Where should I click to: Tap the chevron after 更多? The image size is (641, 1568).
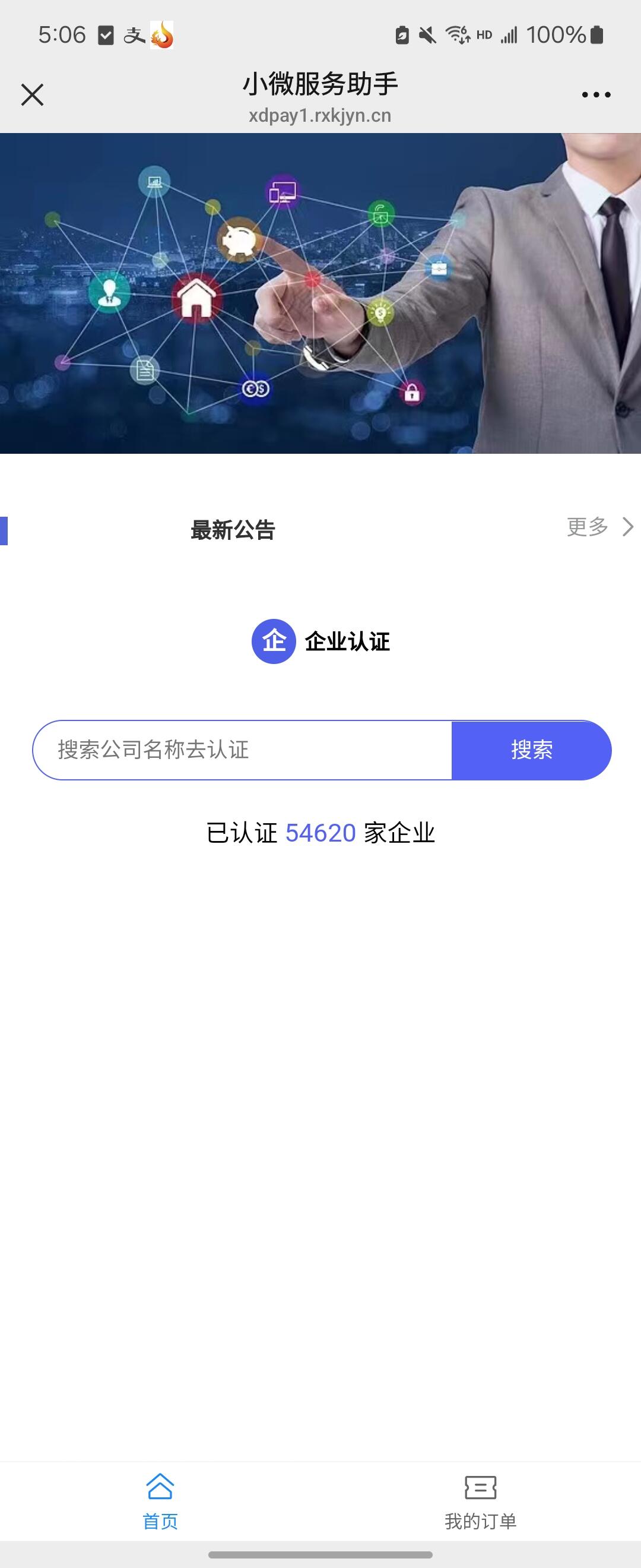pyautogui.click(x=627, y=529)
